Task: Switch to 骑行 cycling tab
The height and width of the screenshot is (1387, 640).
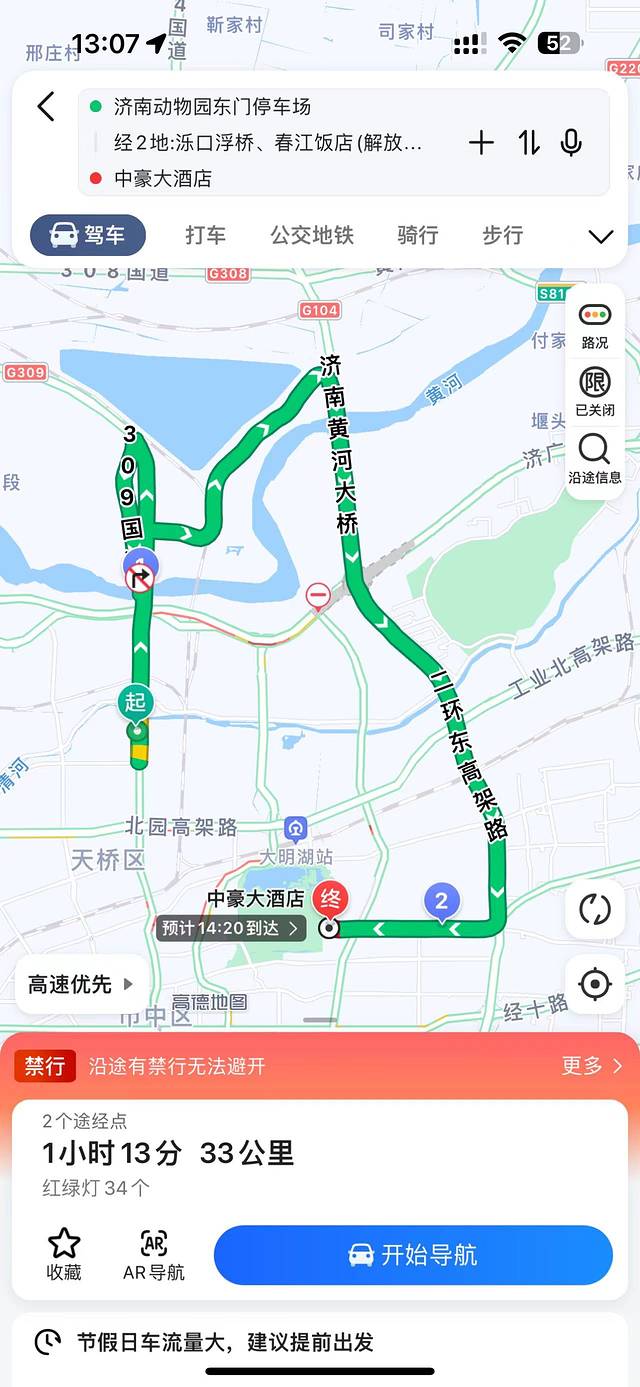Action: pos(417,236)
